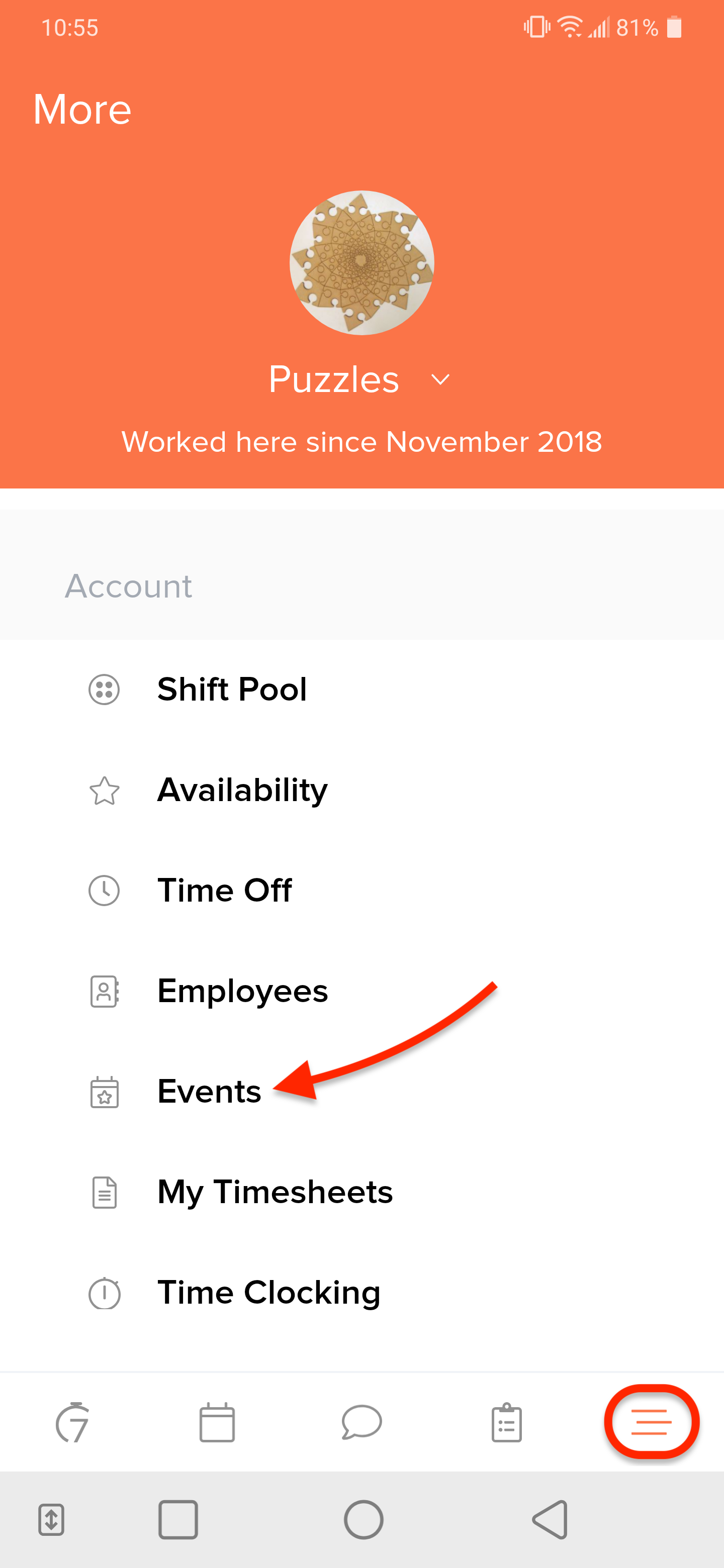Open the Employees list
This screenshot has height=1568, width=724.
242,991
